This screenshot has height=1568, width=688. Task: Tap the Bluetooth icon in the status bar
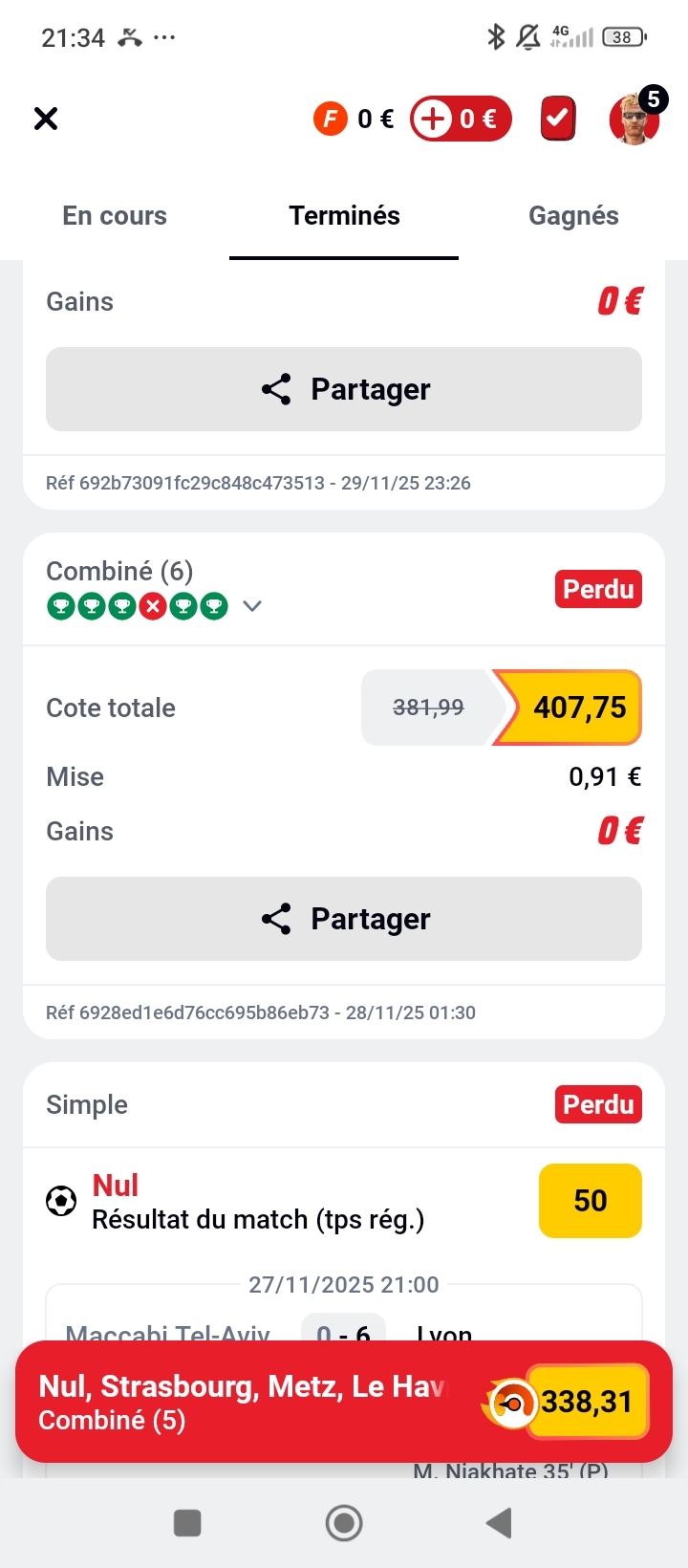(x=496, y=36)
